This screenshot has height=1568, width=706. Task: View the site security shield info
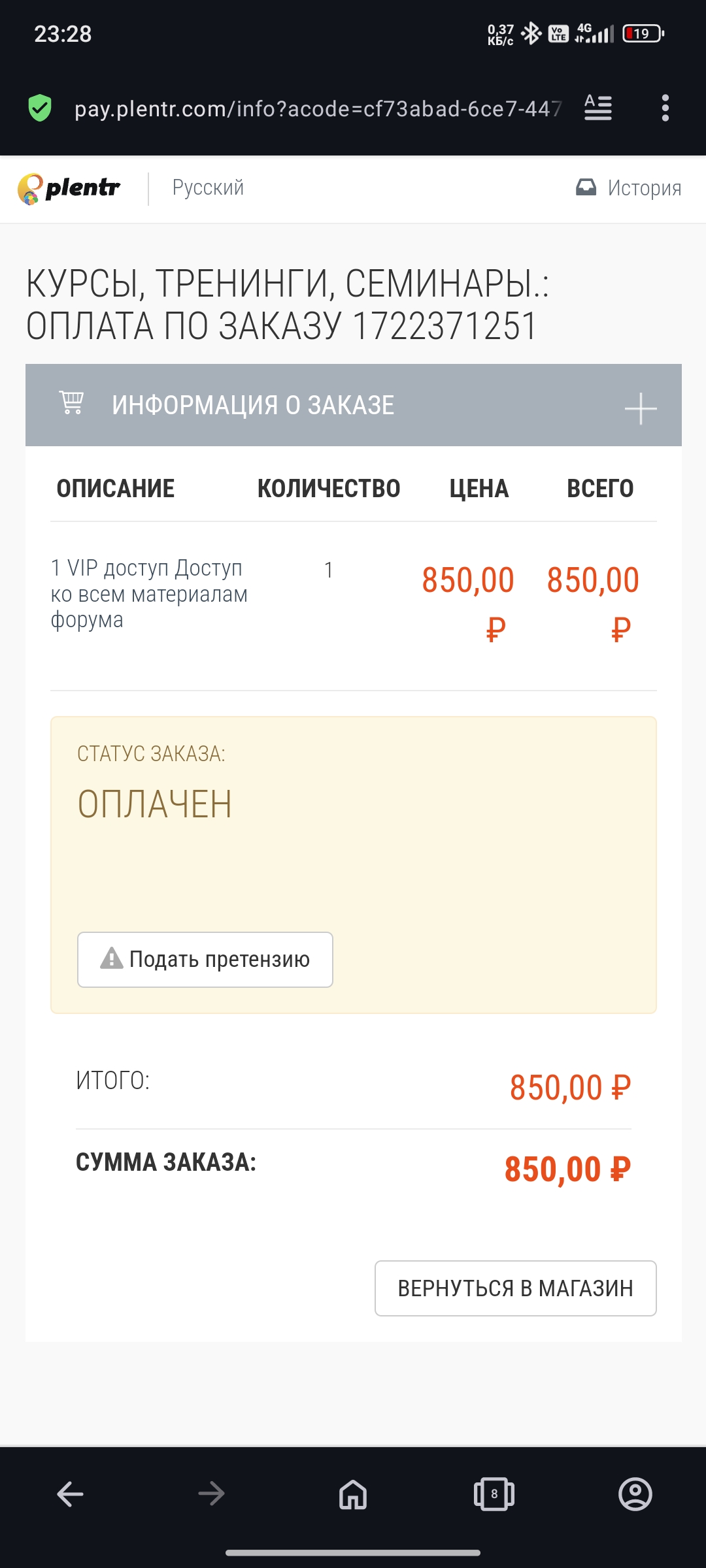(x=40, y=108)
